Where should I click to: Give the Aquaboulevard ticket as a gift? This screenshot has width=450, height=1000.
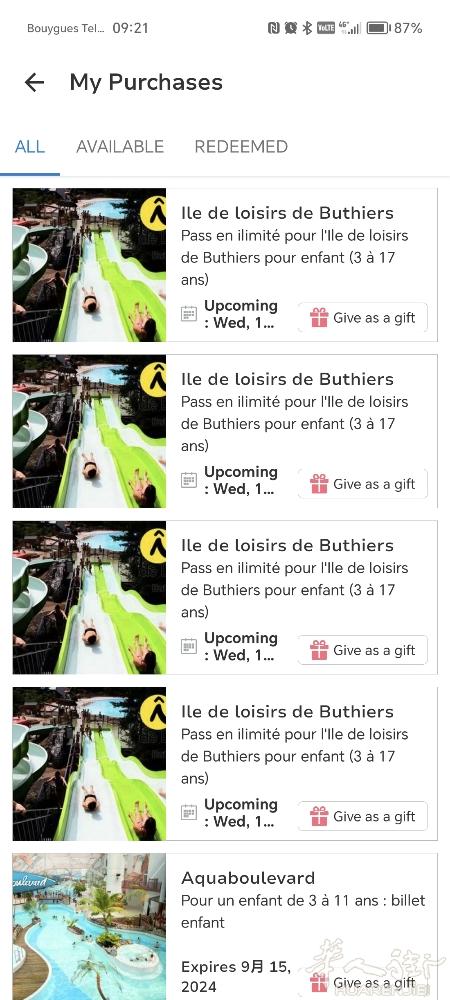(362, 982)
